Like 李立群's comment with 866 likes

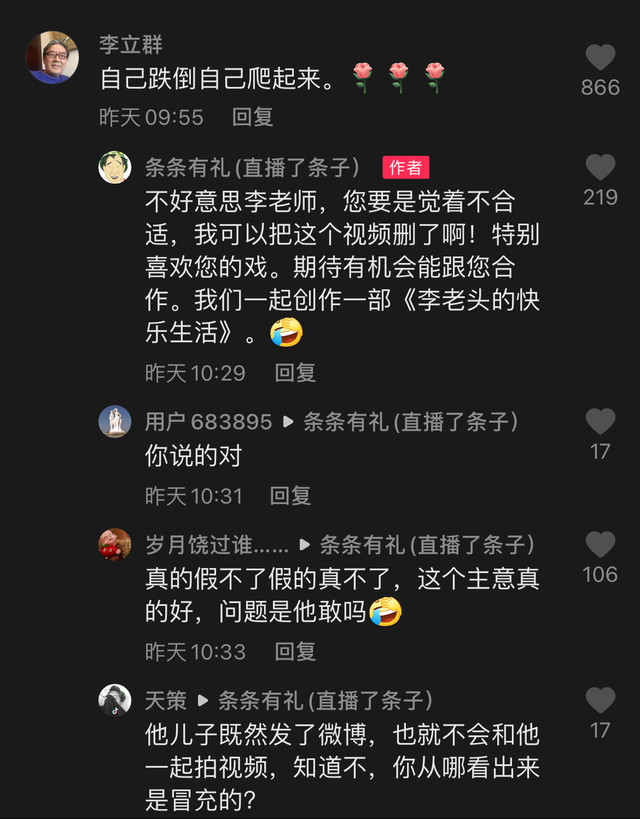click(600, 58)
